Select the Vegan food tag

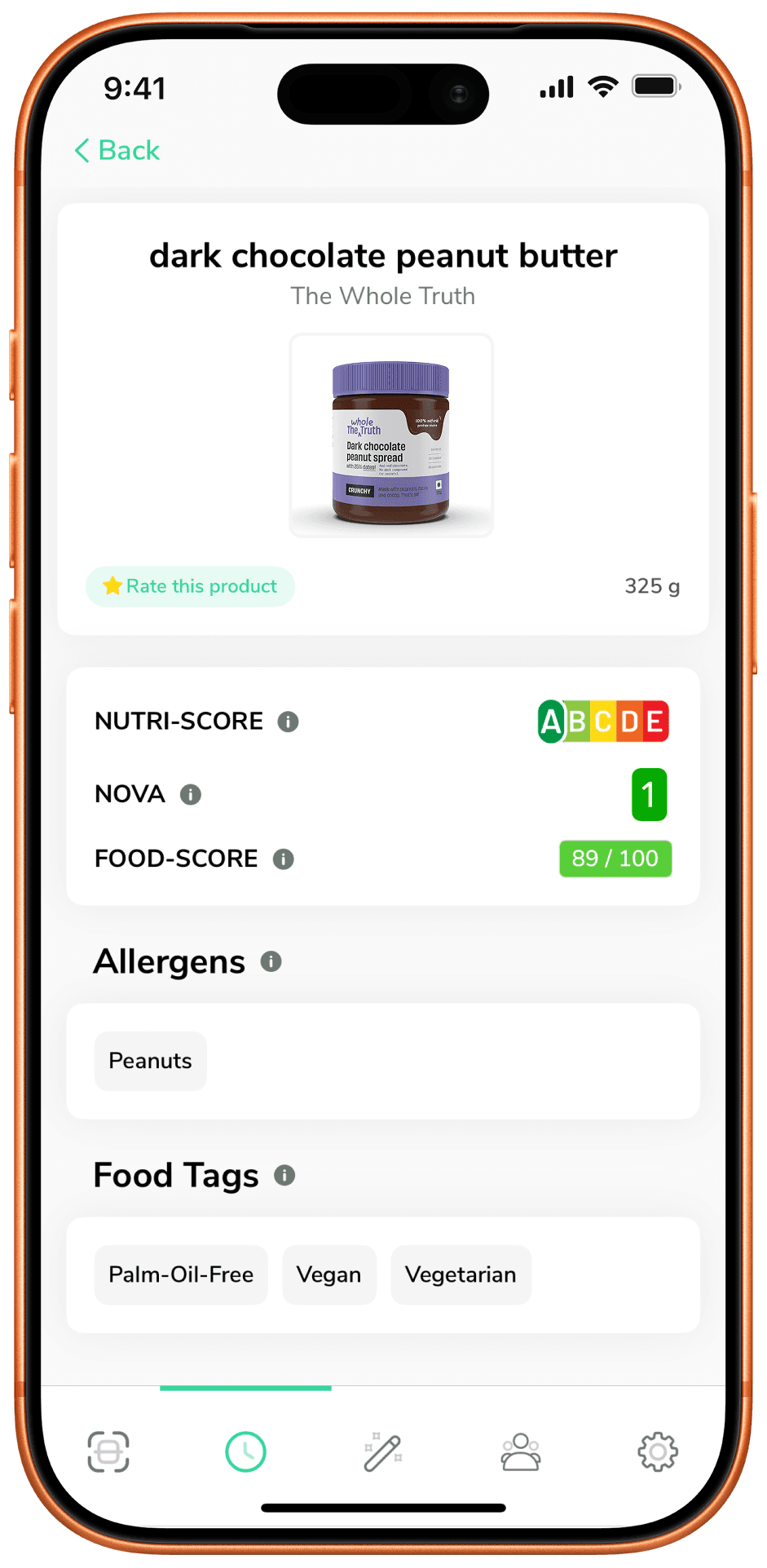click(329, 1274)
